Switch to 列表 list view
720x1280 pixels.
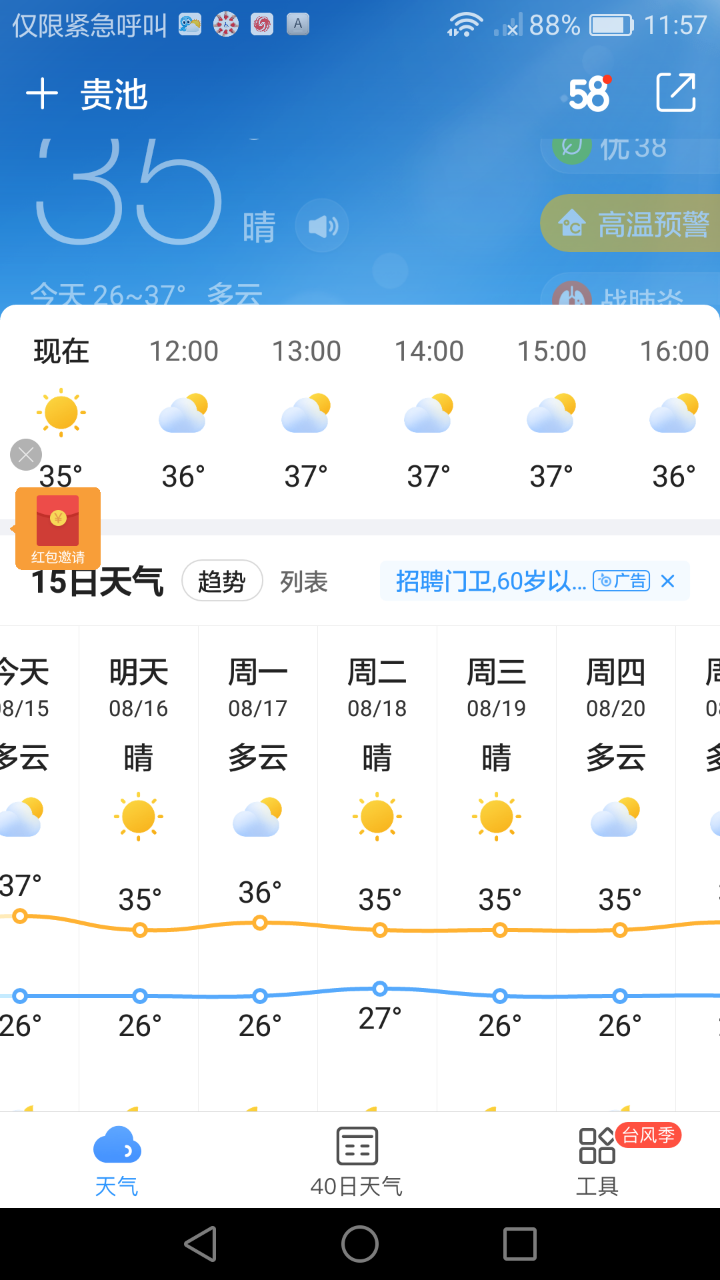click(x=304, y=582)
